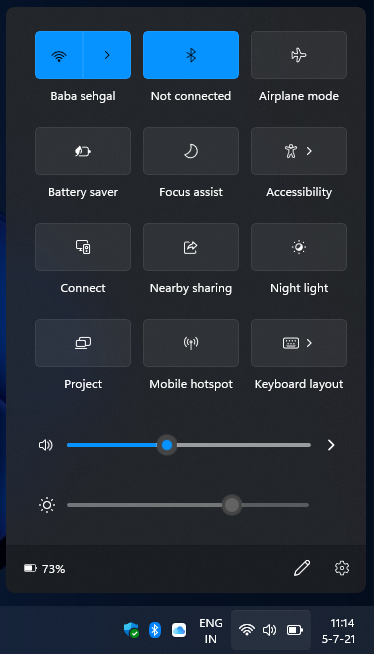The image size is (374, 654).
Task: Open Keyboard layout choices
Action: [x=299, y=343]
